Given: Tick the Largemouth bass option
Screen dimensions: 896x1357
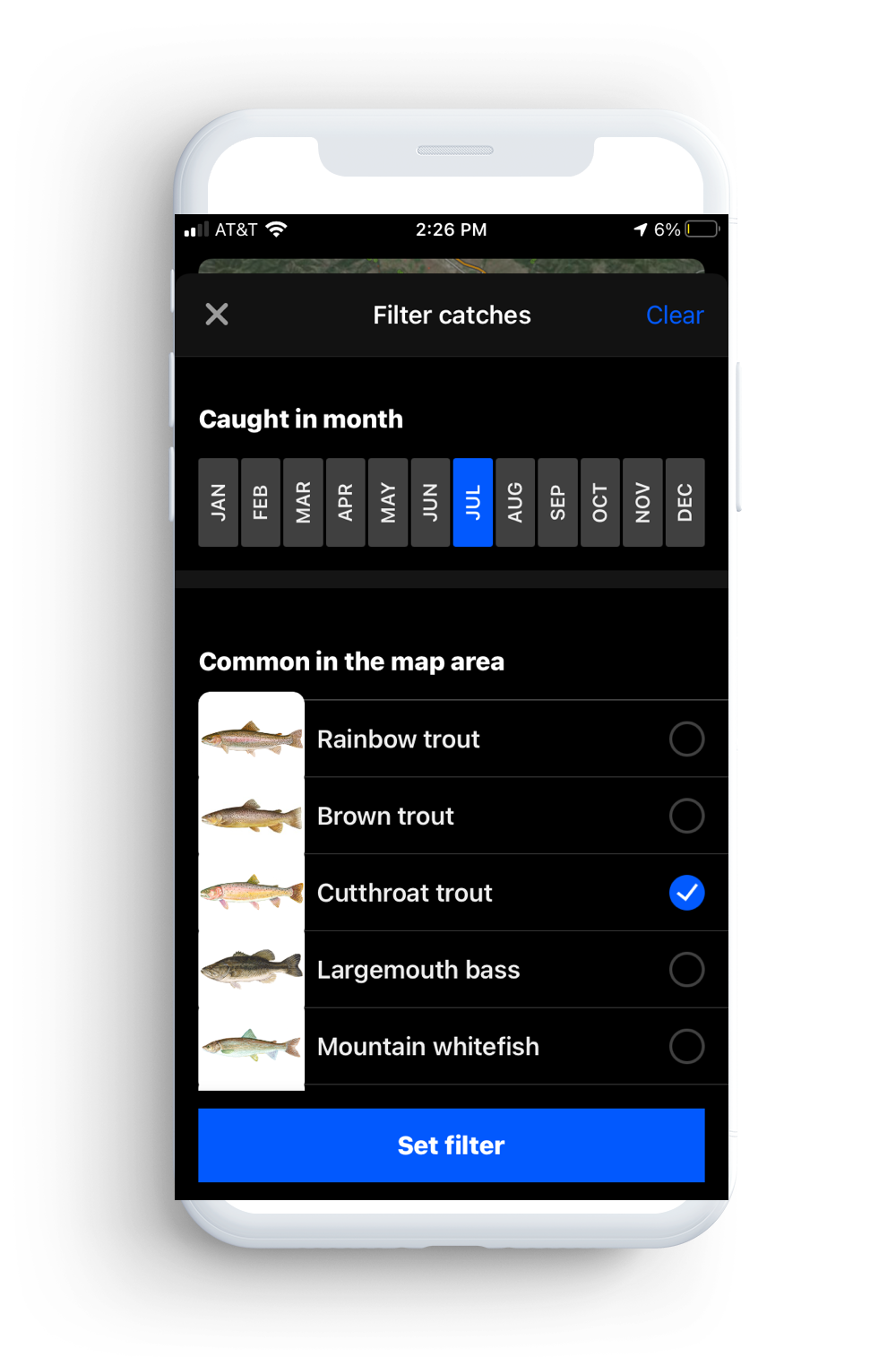Looking at the screenshot, I should tap(686, 970).
